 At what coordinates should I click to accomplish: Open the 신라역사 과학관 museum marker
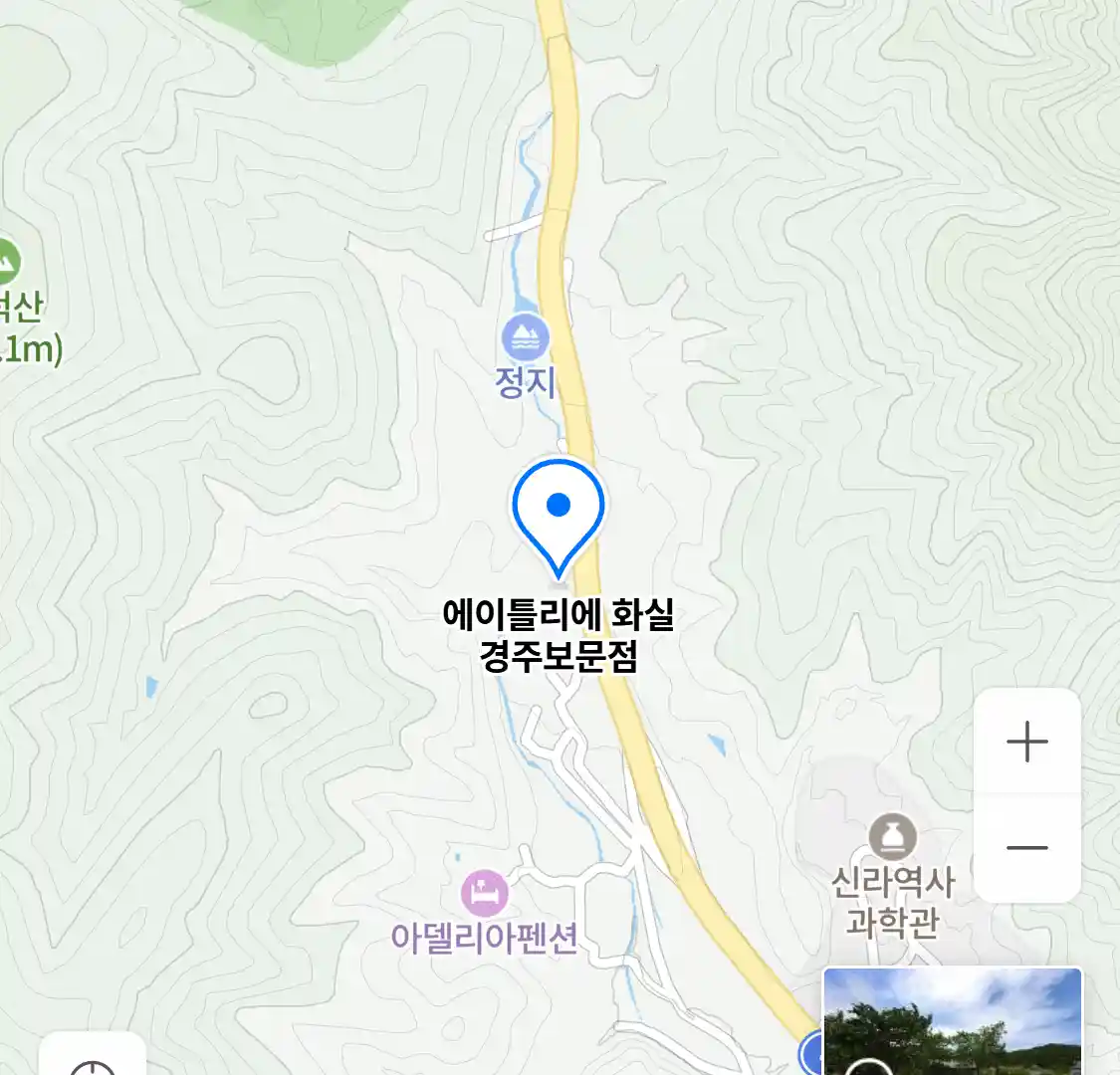[893, 837]
